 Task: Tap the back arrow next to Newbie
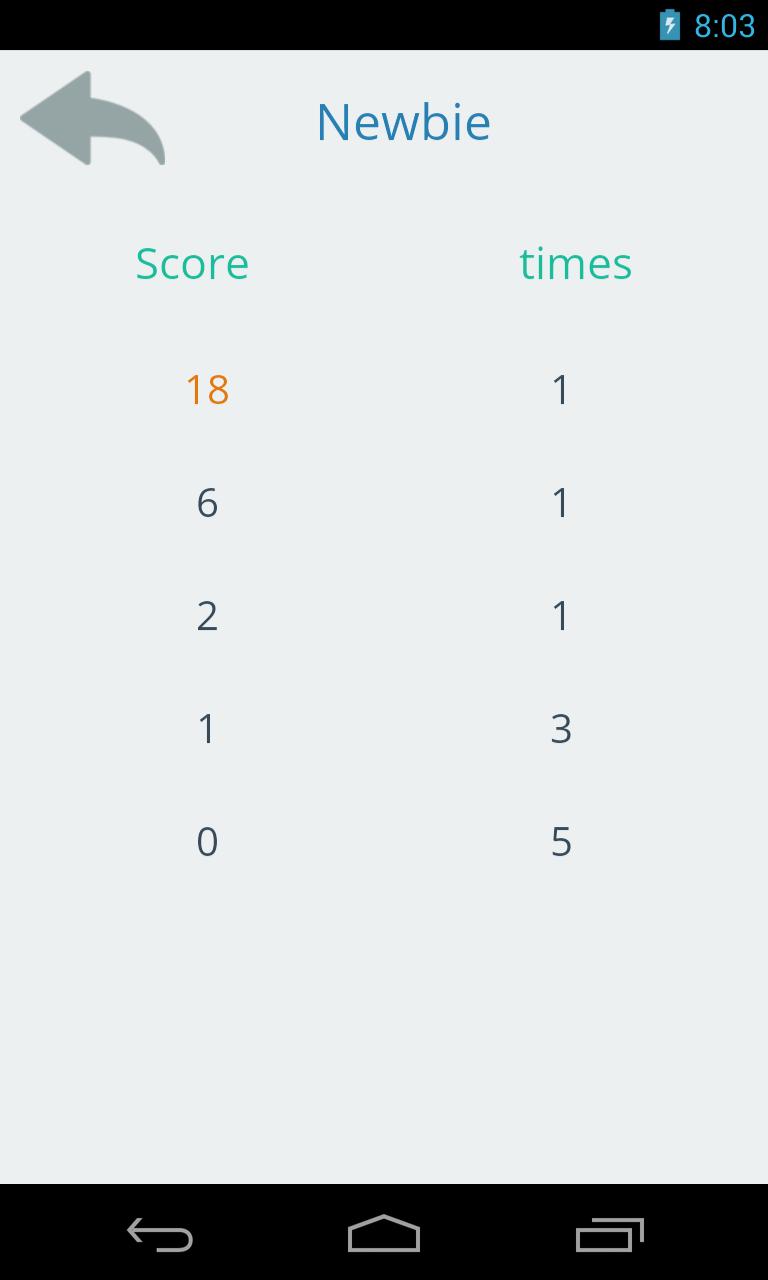(92, 119)
